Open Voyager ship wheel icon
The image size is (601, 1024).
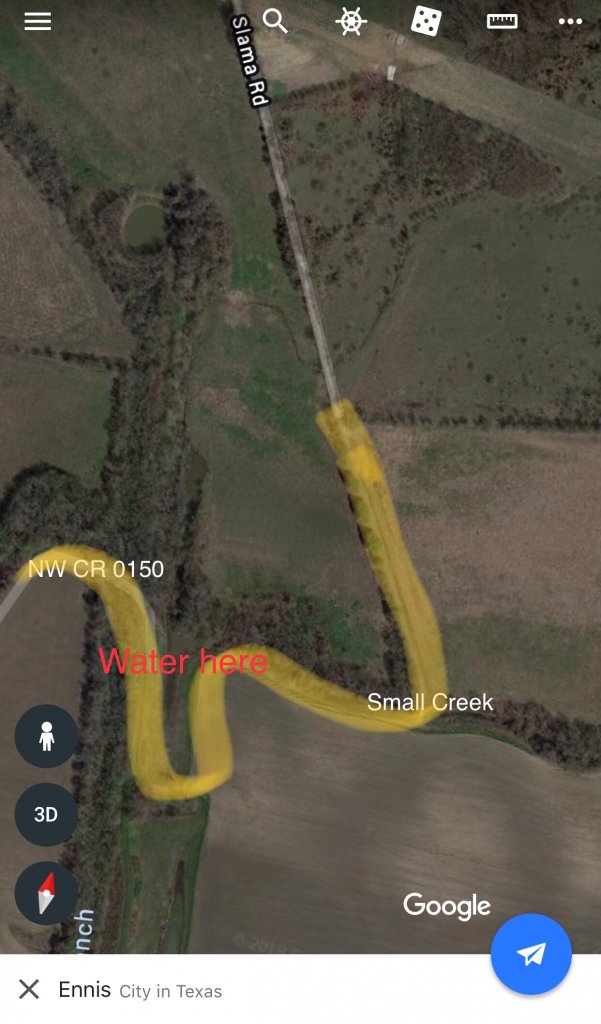[x=350, y=21]
